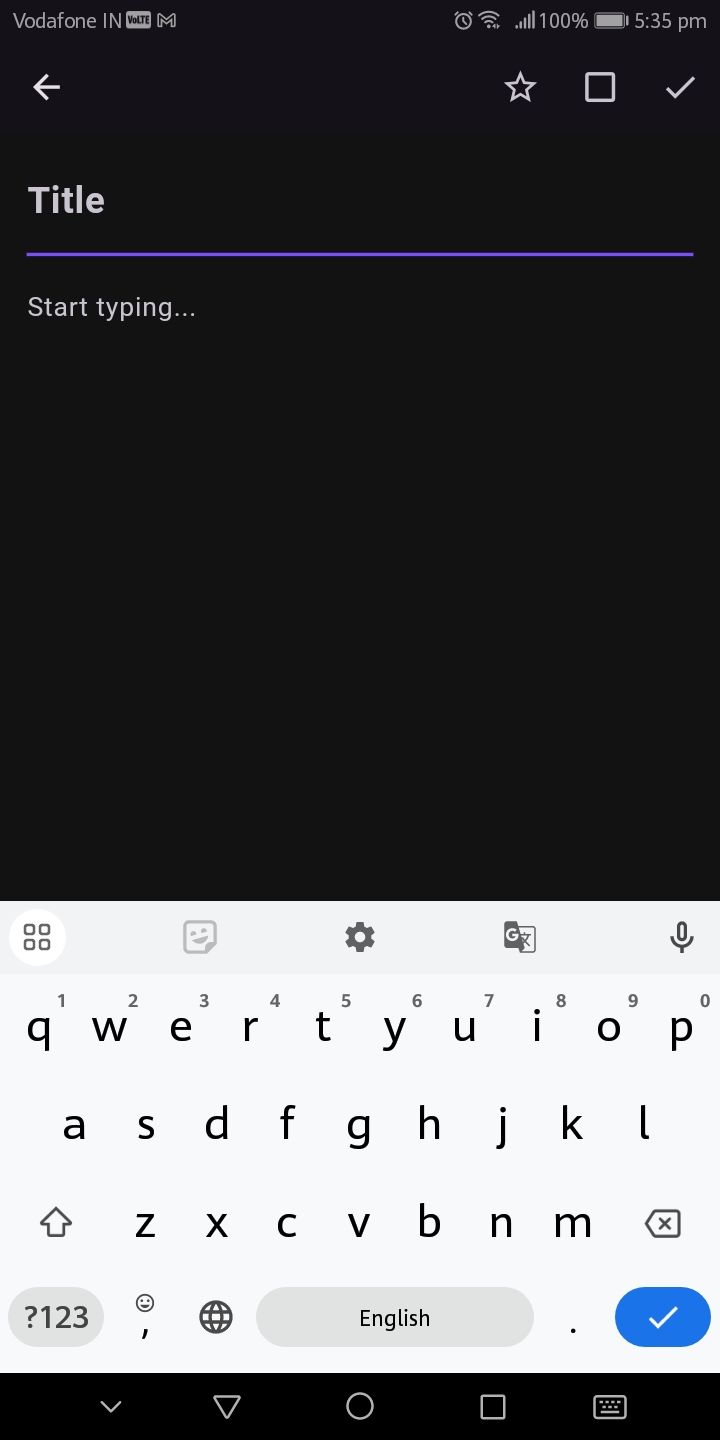Open the keyboard sticker panel
This screenshot has width=720, height=1440.
[x=200, y=937]
